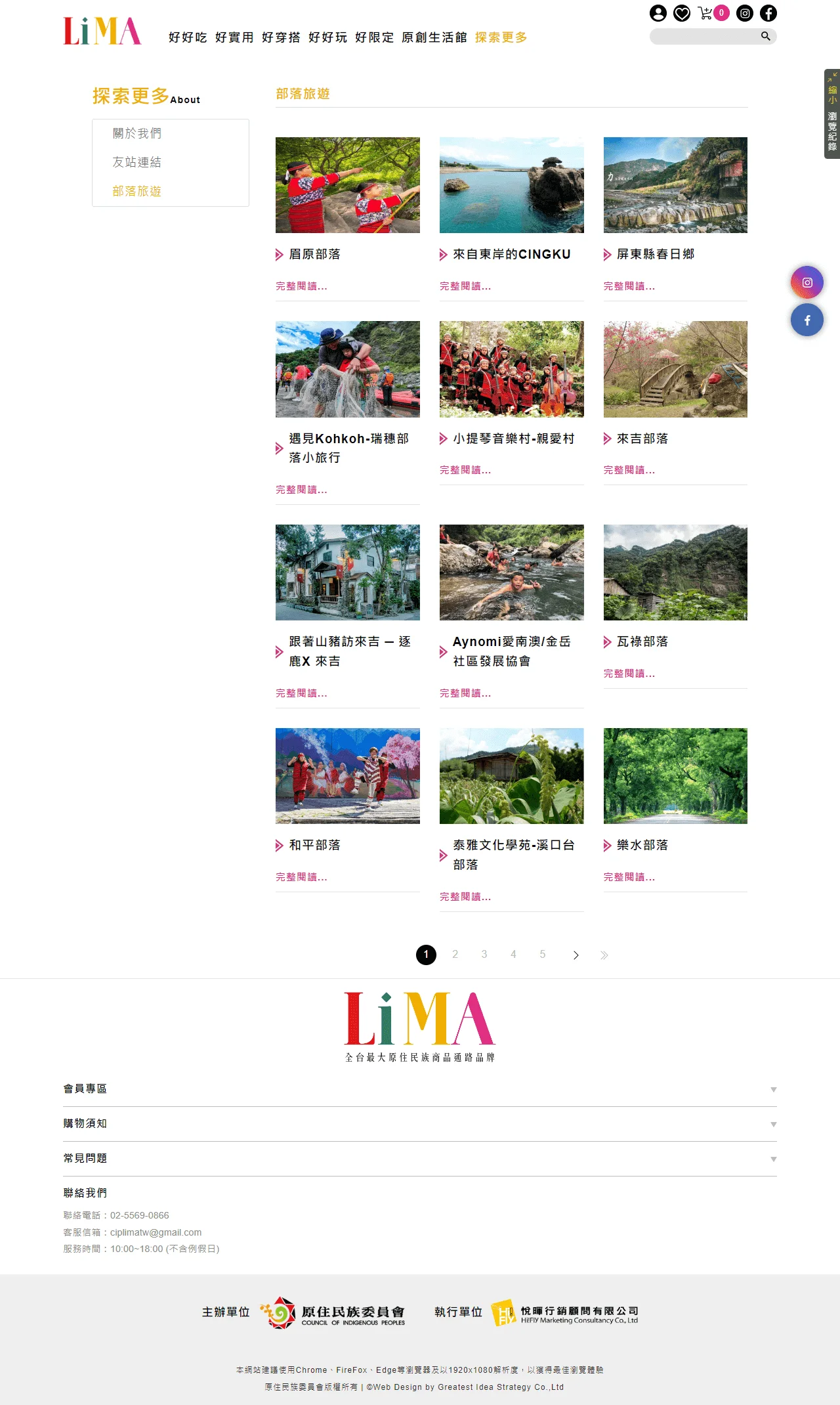Open the 樂水部落 photo tile
This screenshot has height=1405, width=840.
pos(675,776)
